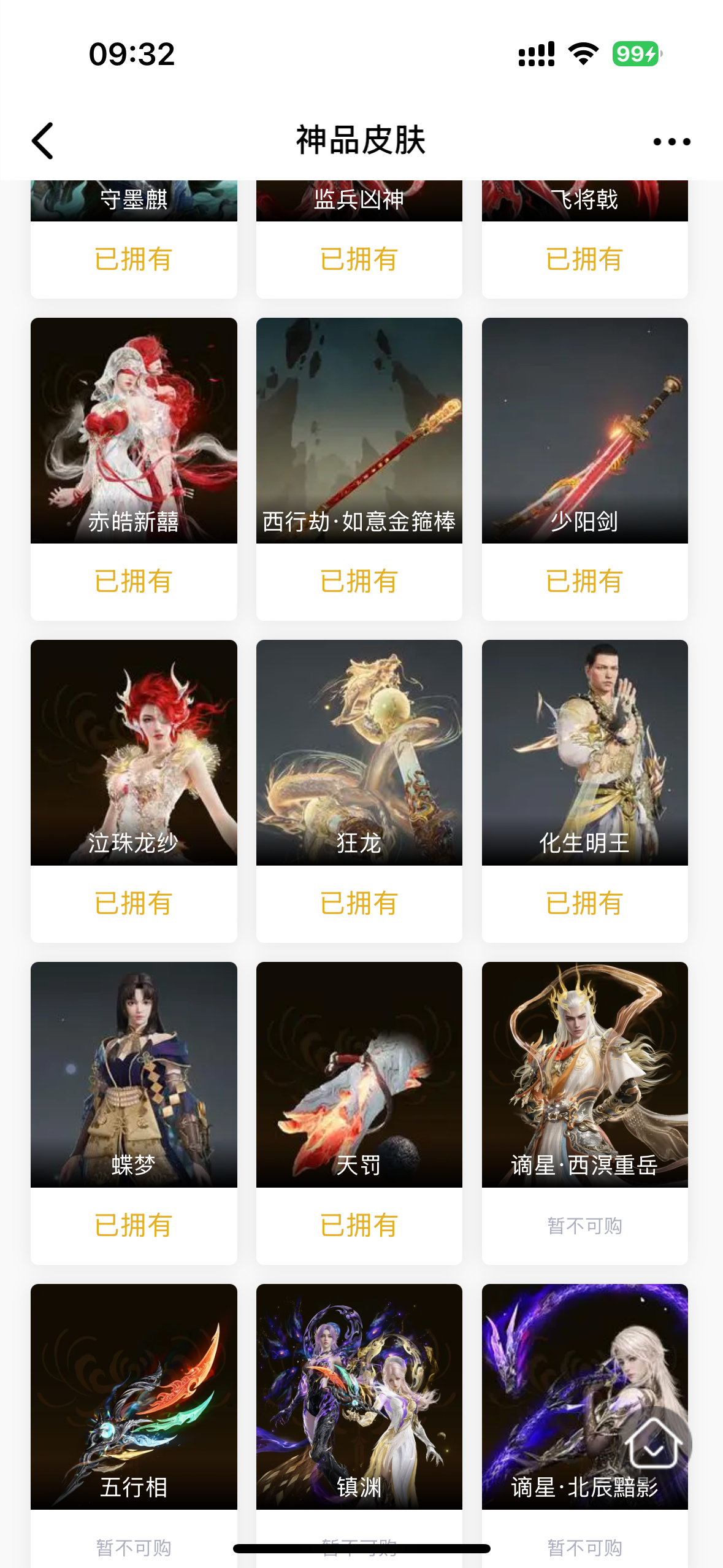Open the 镇渊 skin card
This screenshot has height=1568, width=723.
click(x=359, y=1396)
